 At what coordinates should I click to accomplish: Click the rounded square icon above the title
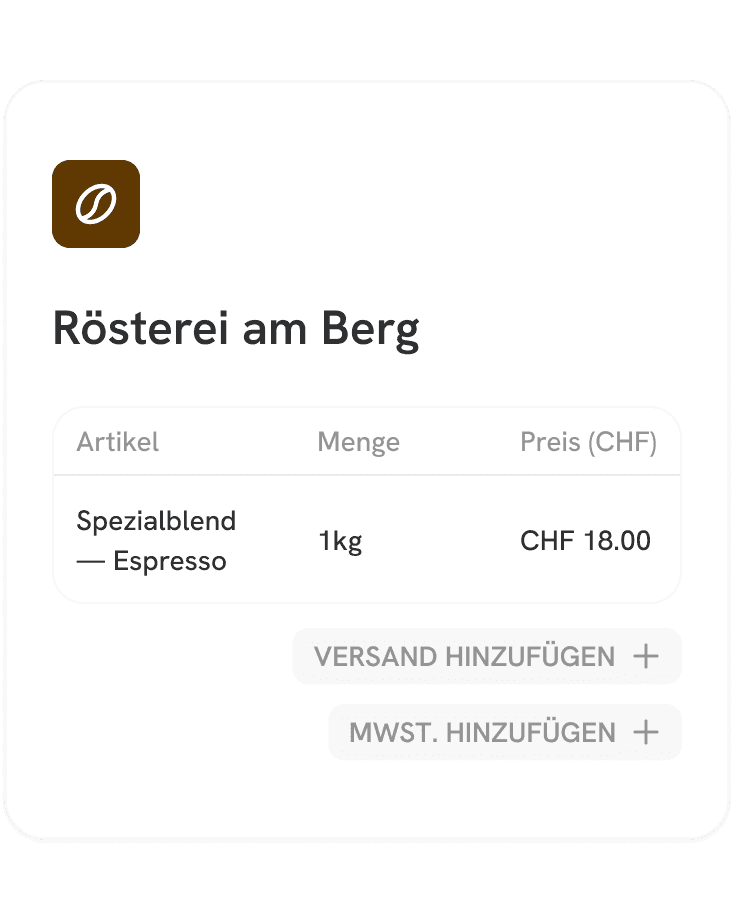pyautogui.click(x=95, y=204)
